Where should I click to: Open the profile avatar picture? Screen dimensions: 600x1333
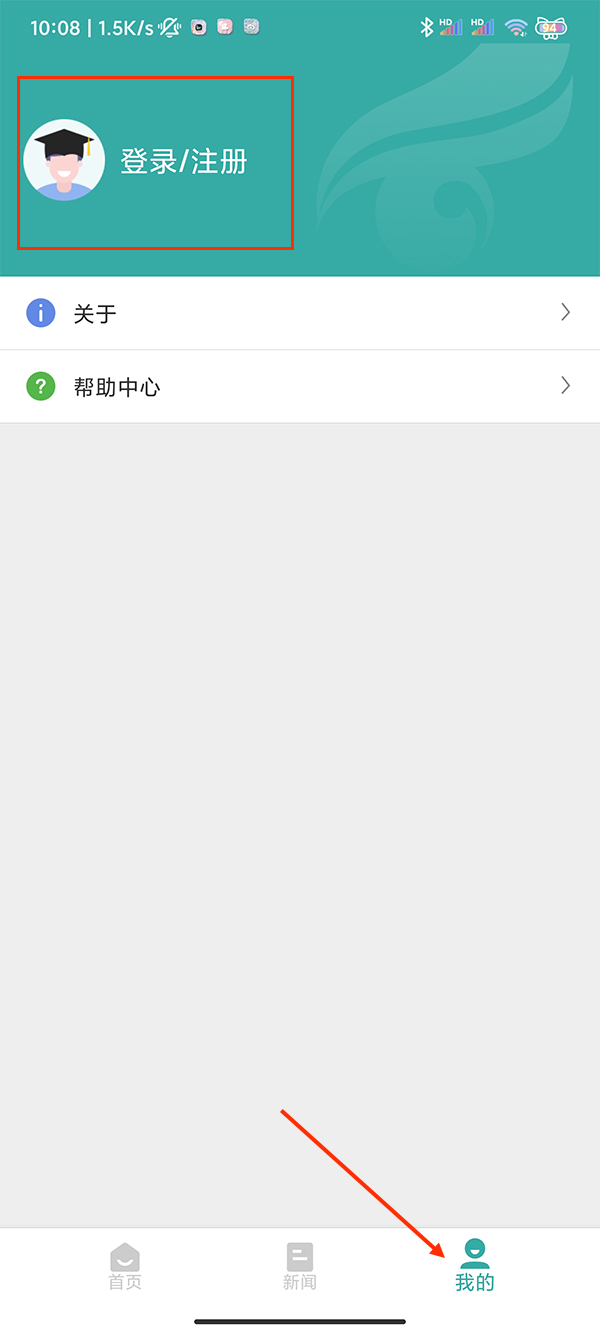(64, 161)
